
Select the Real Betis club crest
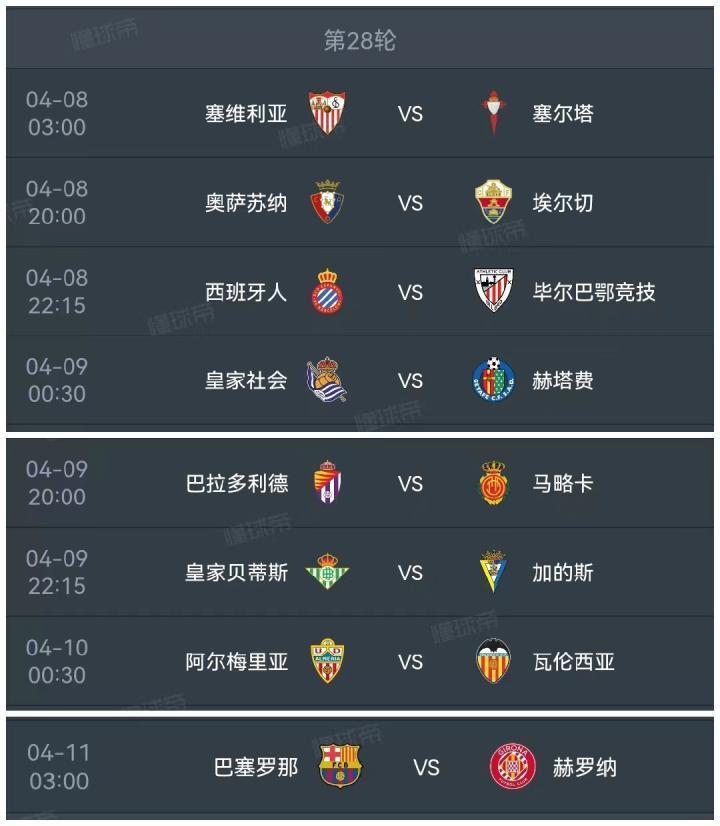click(329, 568)
